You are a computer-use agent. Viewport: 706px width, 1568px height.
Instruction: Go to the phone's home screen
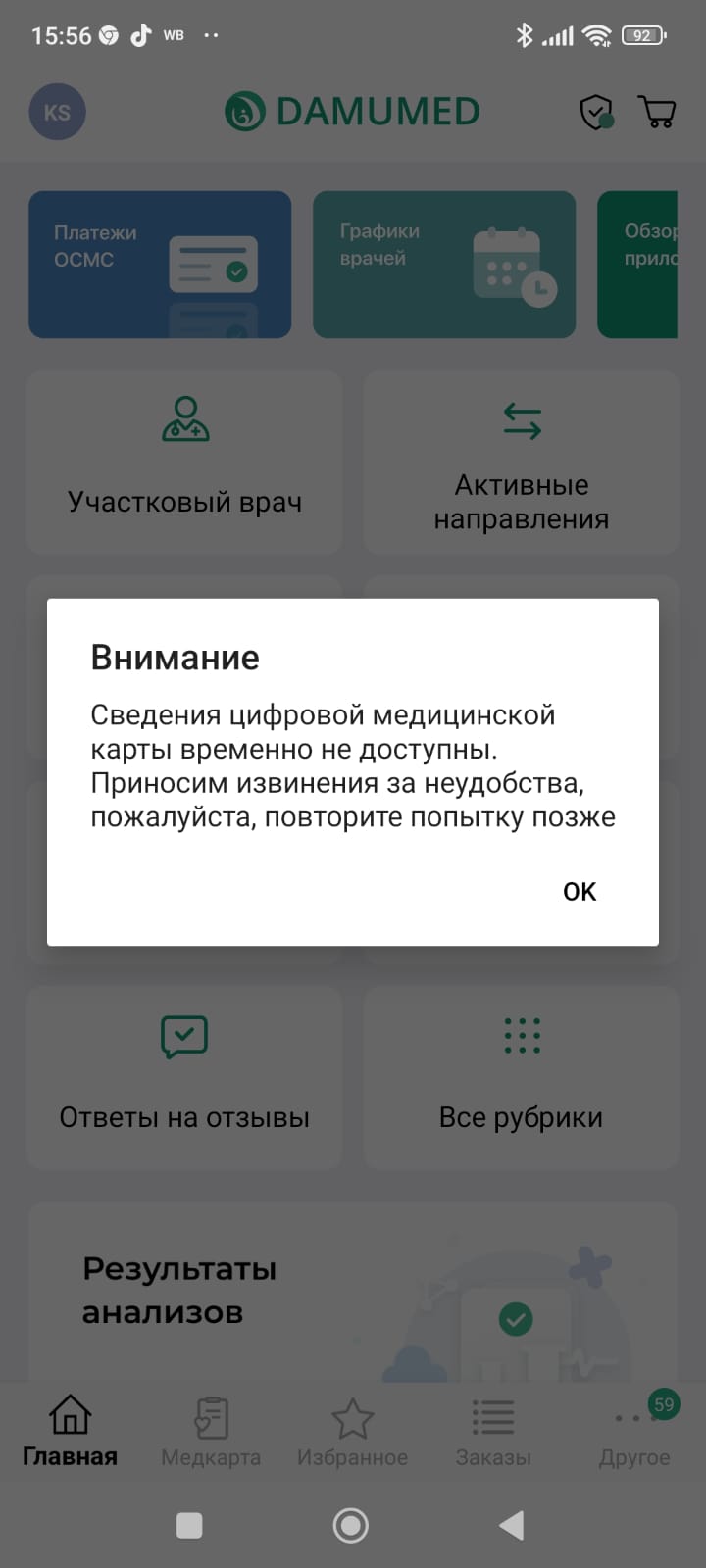point(351,1525)
